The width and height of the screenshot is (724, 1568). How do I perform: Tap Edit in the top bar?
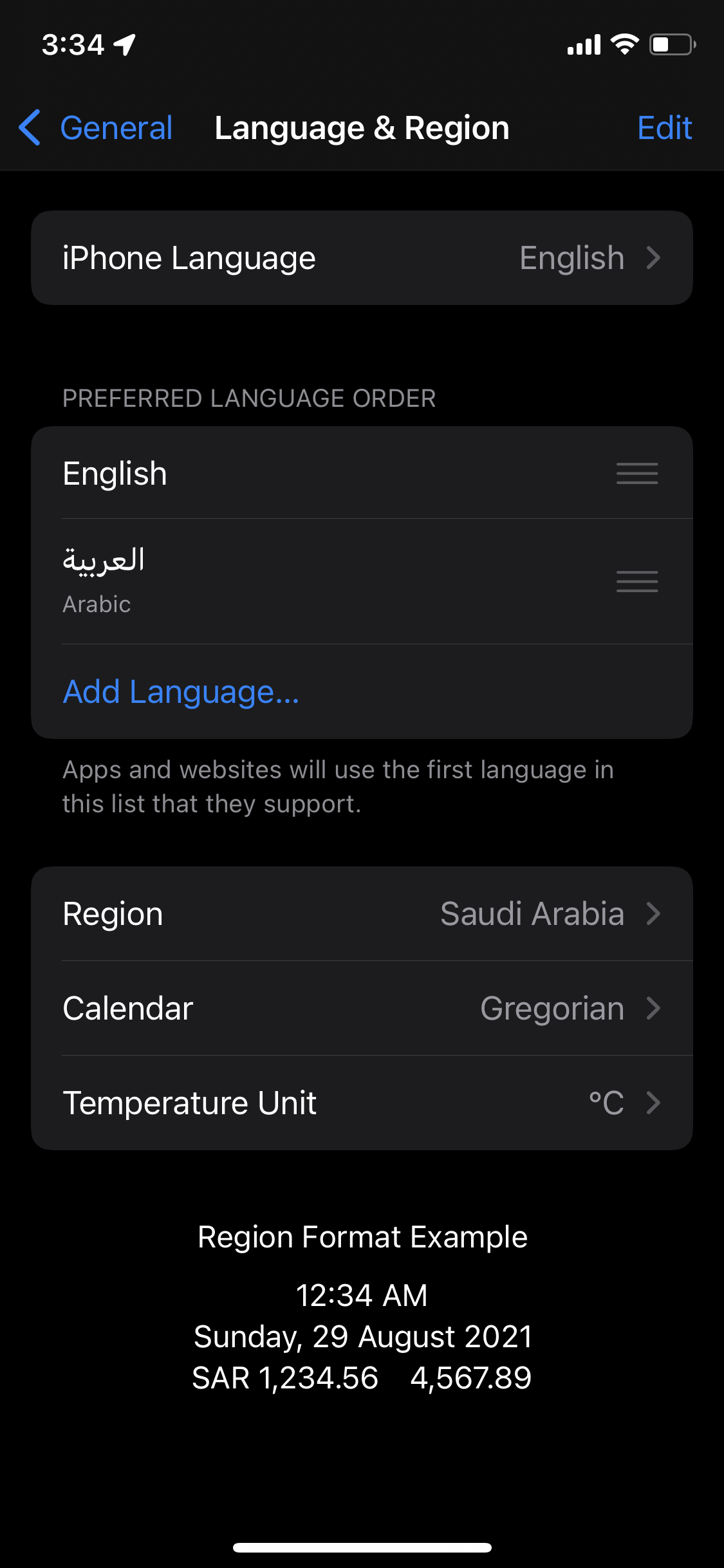click(x=664, y=127)
